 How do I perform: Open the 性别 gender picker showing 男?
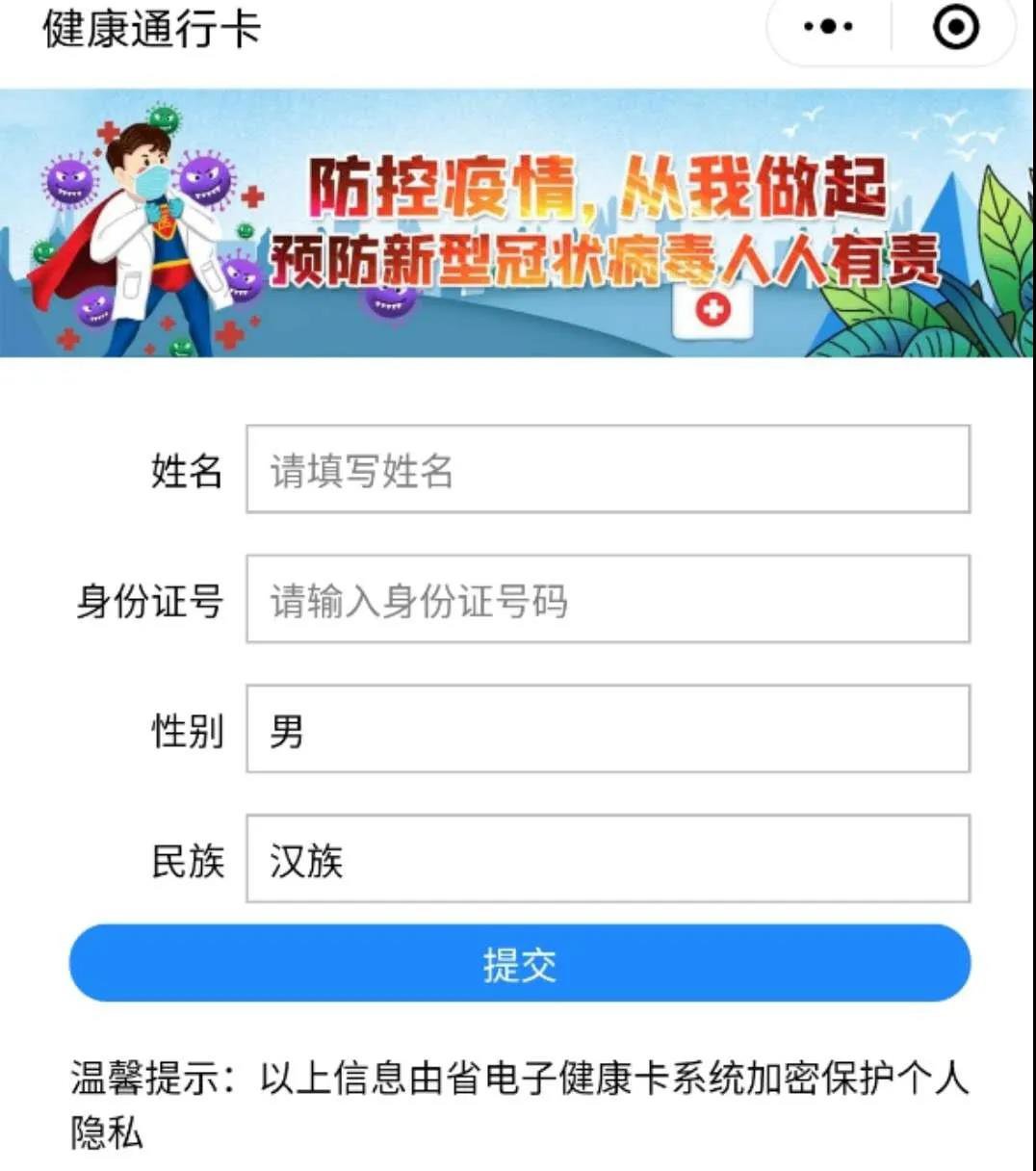pyautogui.click(x=608, y=729)
